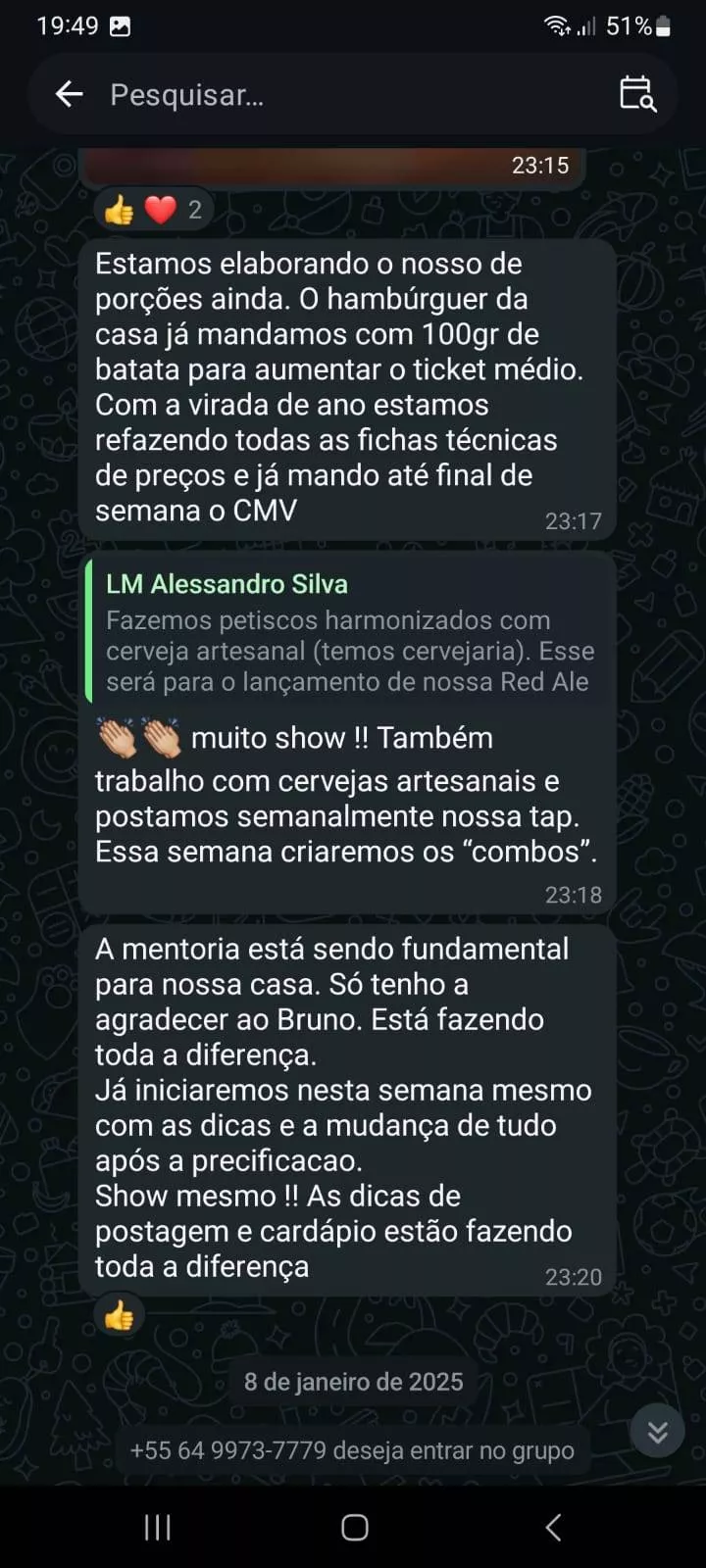
Task: Jump to the latest messages with the down arrow
Action: pyautogui.click(x=657, y=1432)
